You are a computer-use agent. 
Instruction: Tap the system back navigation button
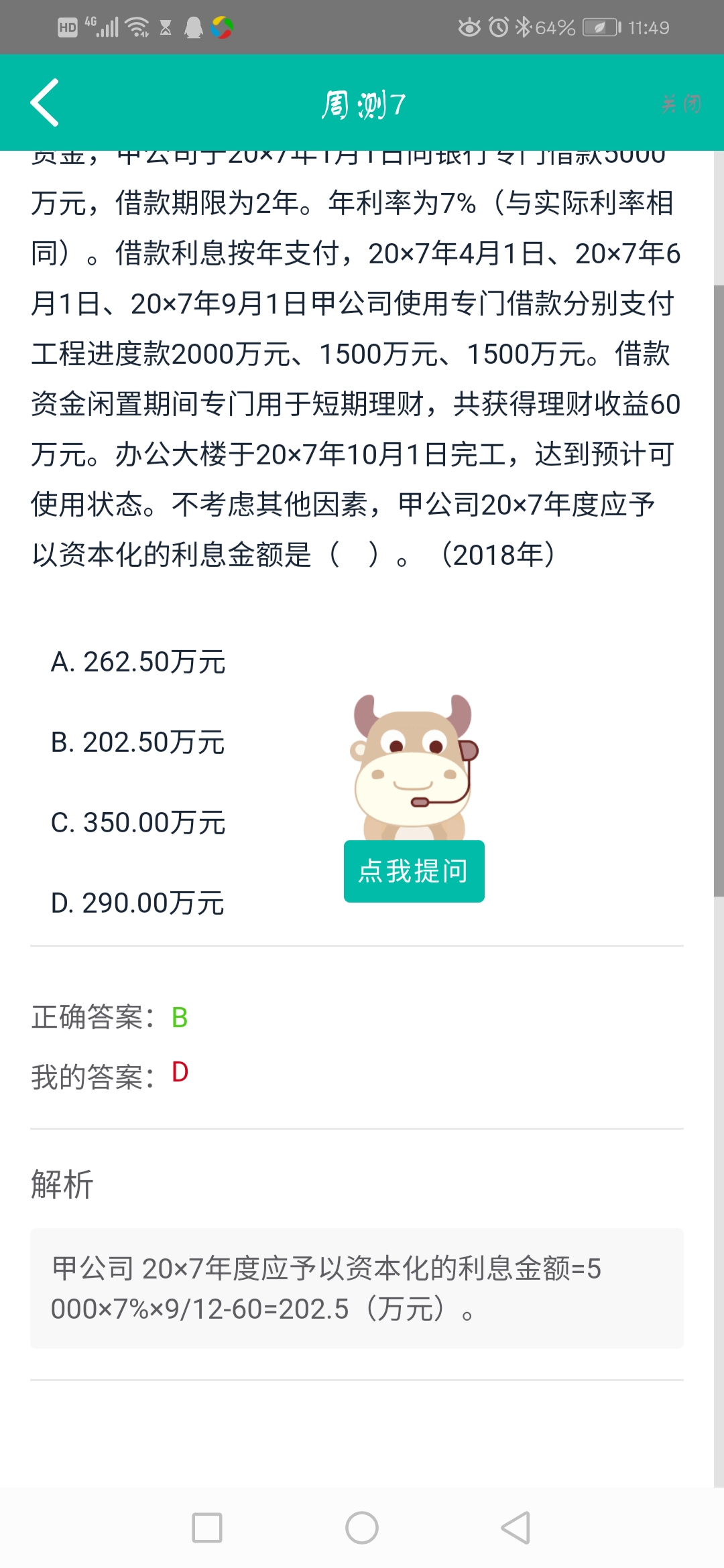516,1528
